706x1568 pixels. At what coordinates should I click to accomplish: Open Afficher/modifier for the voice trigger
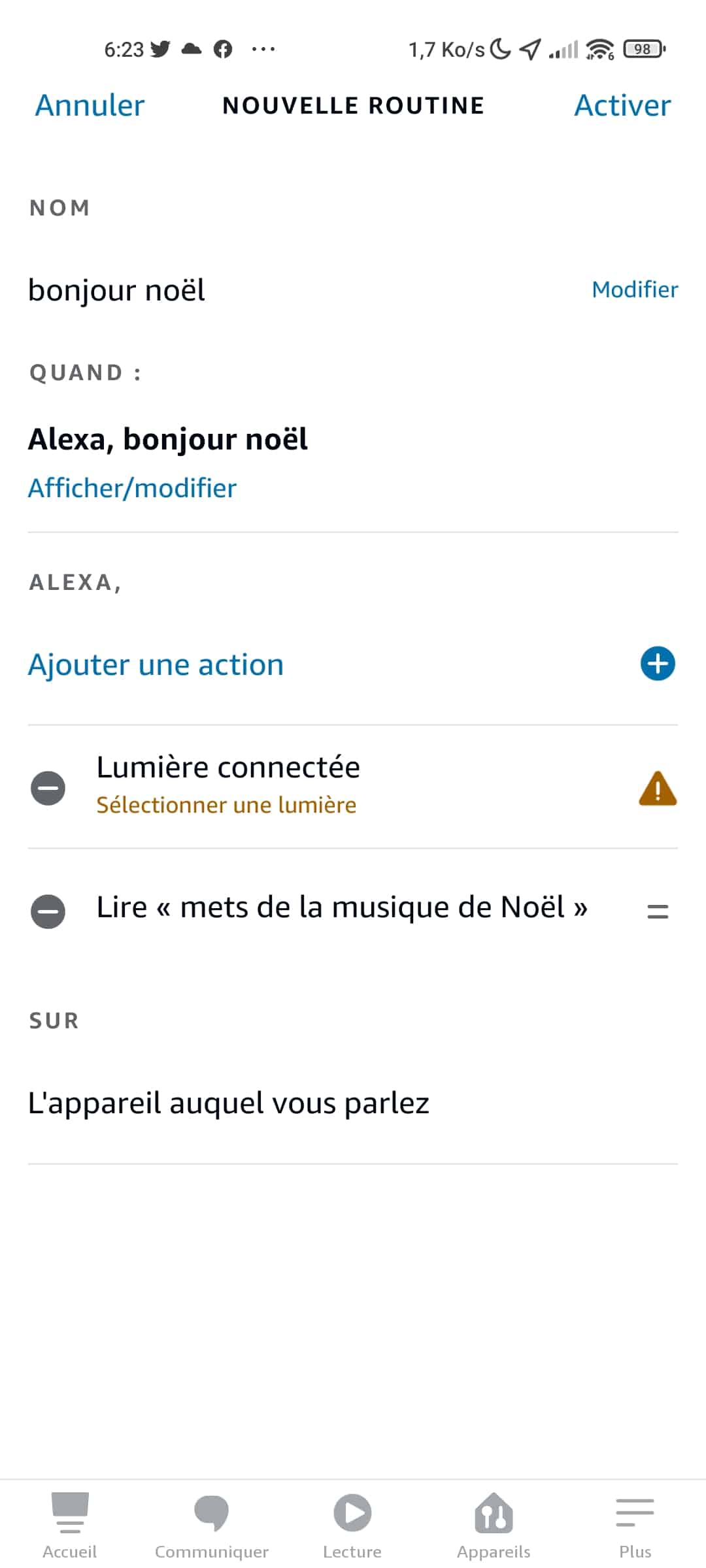[132, 488]
